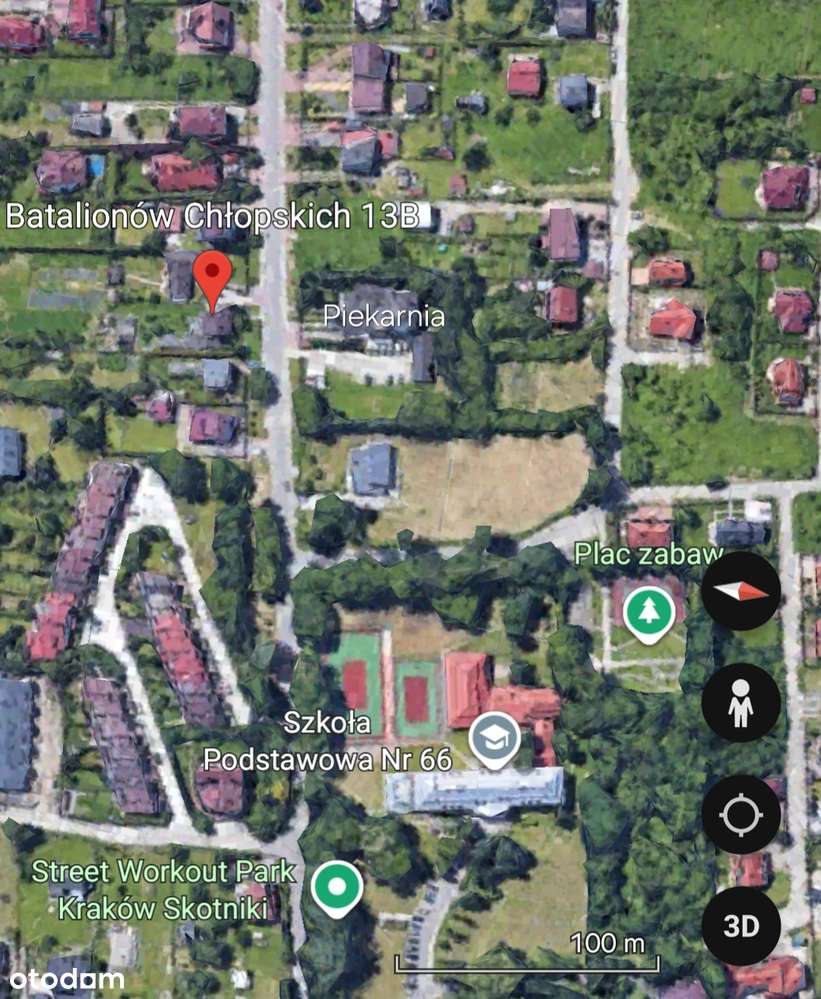Center map on my current location

pos(741,814)
